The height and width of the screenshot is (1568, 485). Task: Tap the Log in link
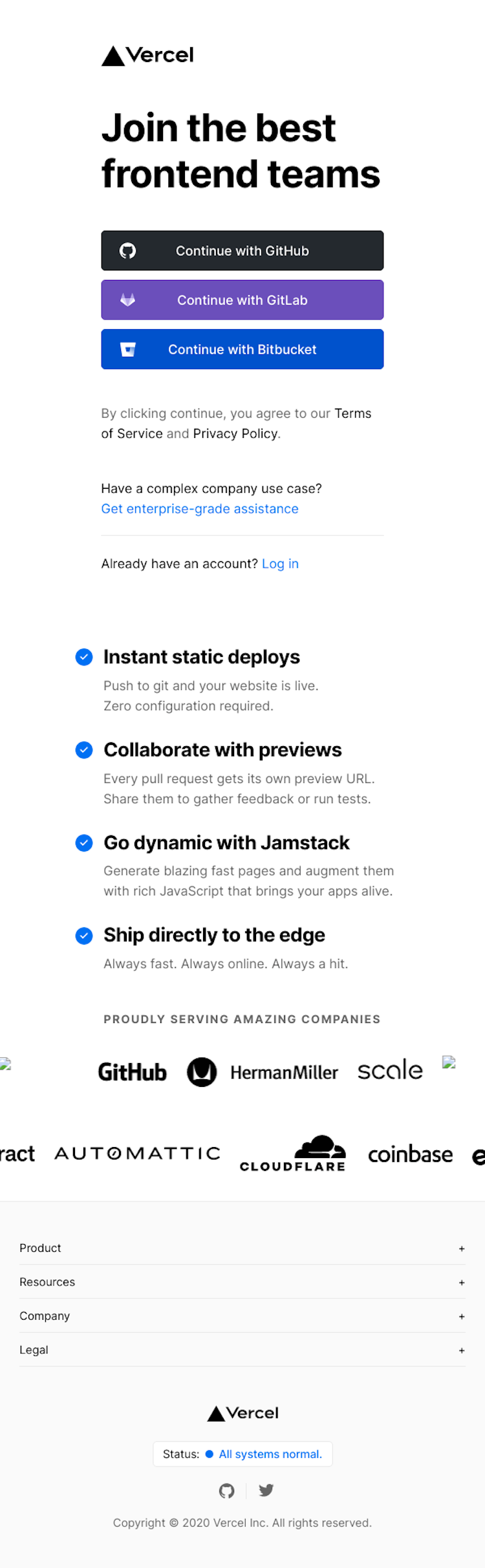click(280, 564)
